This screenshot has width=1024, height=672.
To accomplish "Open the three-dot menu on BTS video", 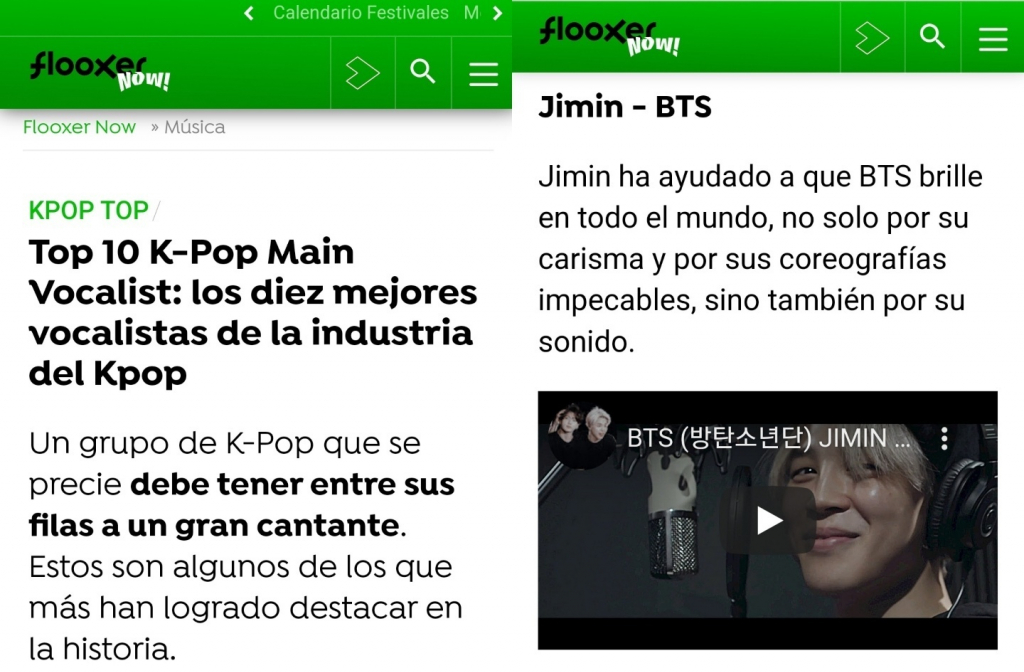I will click(x=944, y=438).
